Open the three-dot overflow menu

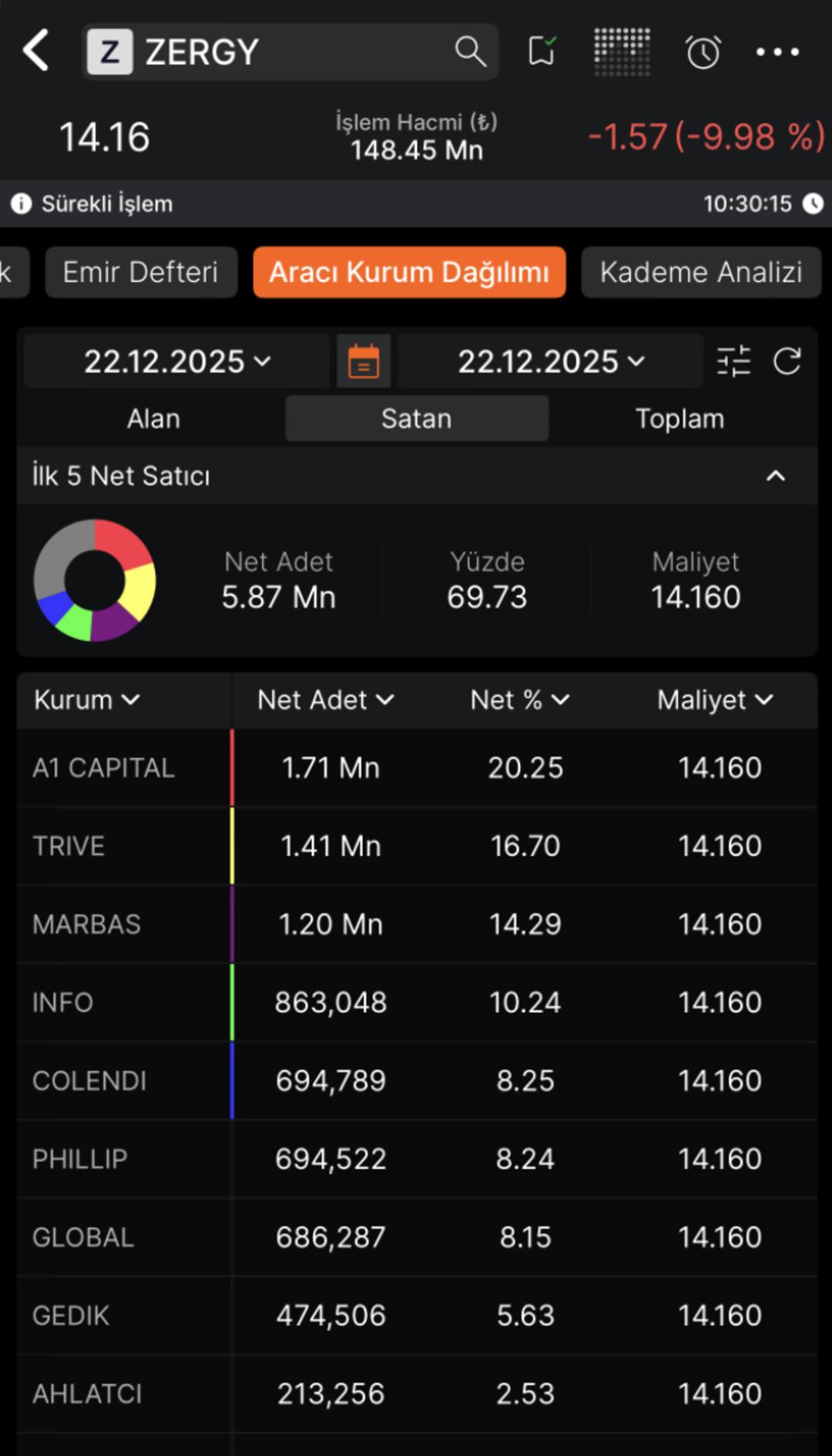[777, 52]
